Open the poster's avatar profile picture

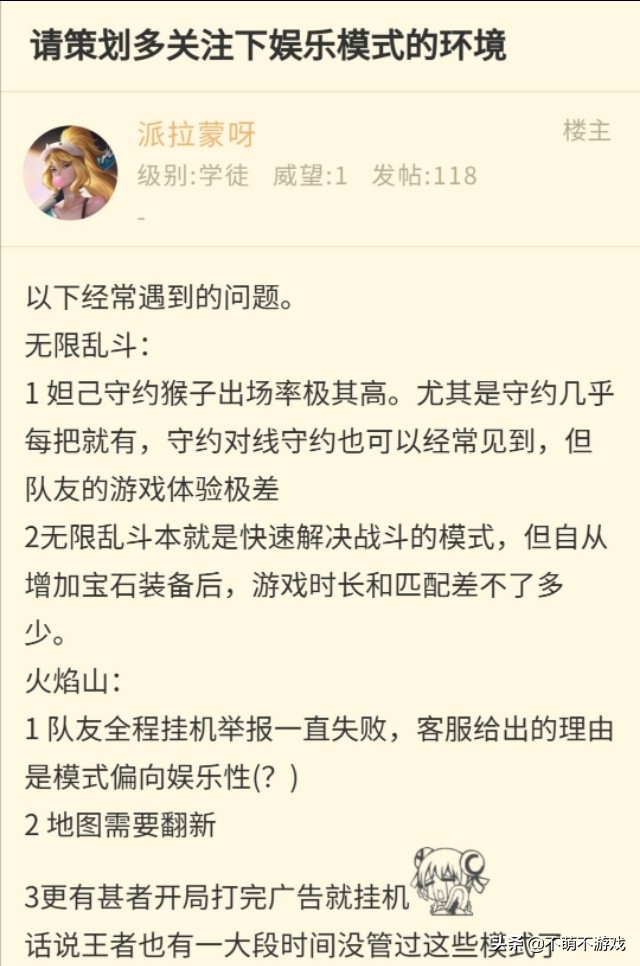[70, 172]
